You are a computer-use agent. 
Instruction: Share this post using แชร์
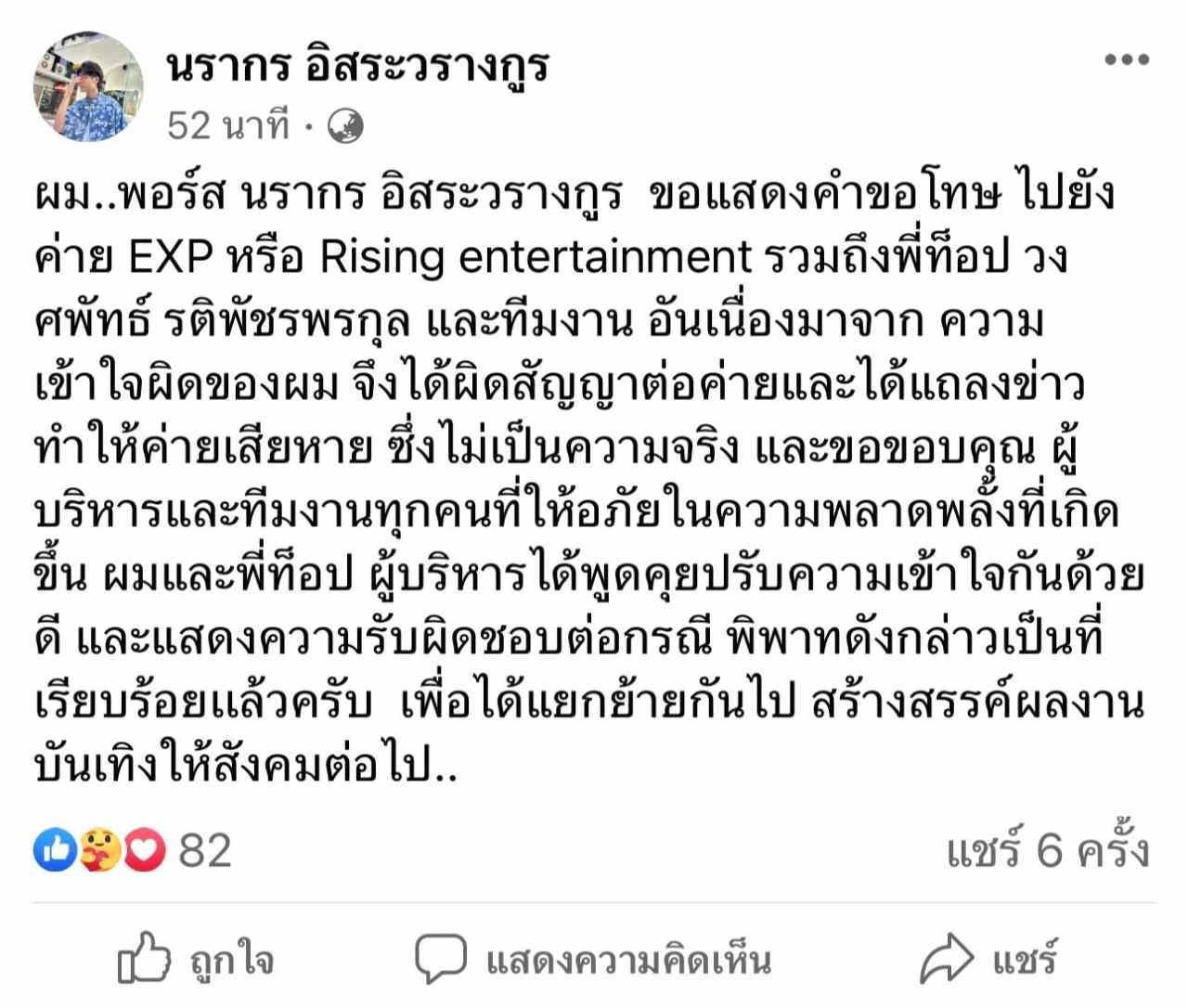(988, 960)
